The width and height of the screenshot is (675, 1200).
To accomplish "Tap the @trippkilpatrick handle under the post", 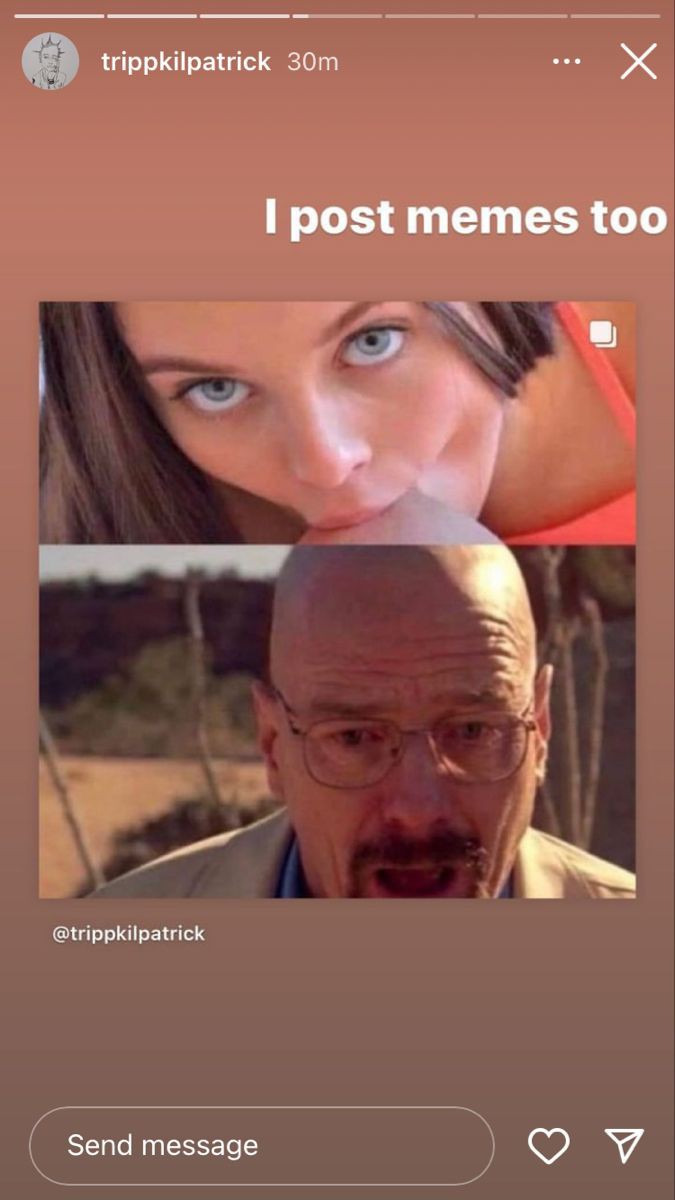I will click(x=128, y=933).
